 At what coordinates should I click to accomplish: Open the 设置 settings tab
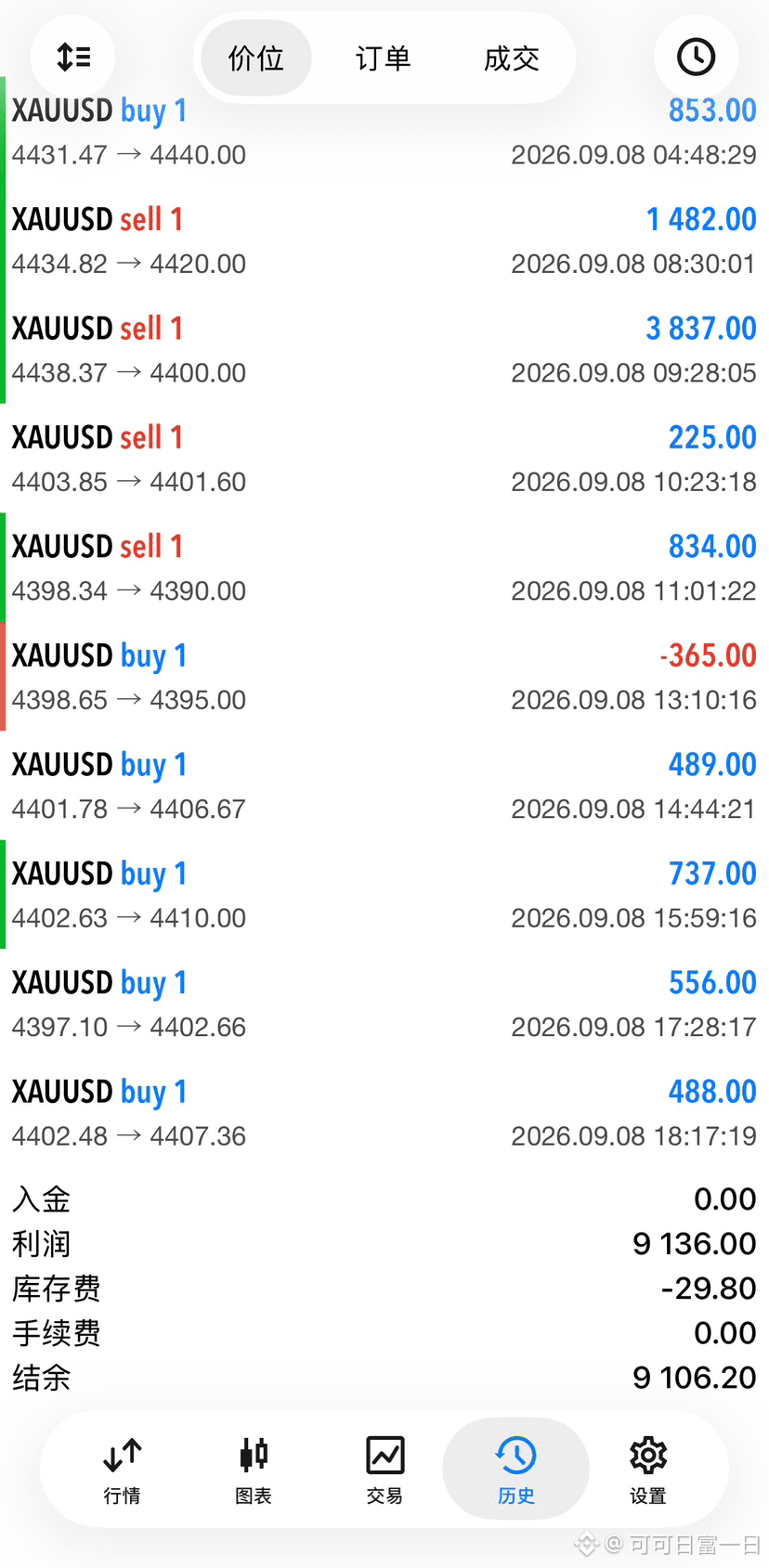coord(647,1470)
